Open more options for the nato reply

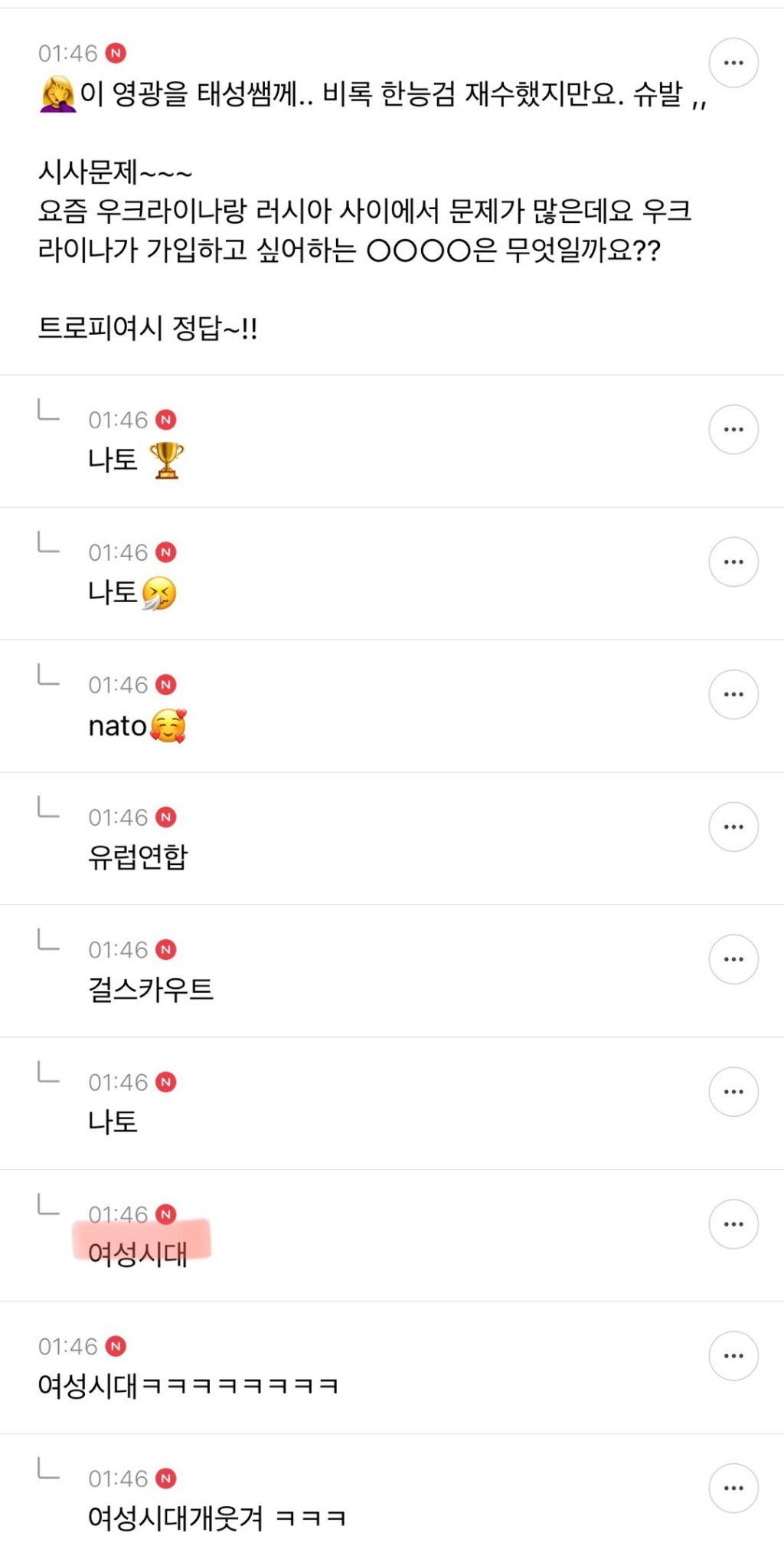click(x=733, y=694)
